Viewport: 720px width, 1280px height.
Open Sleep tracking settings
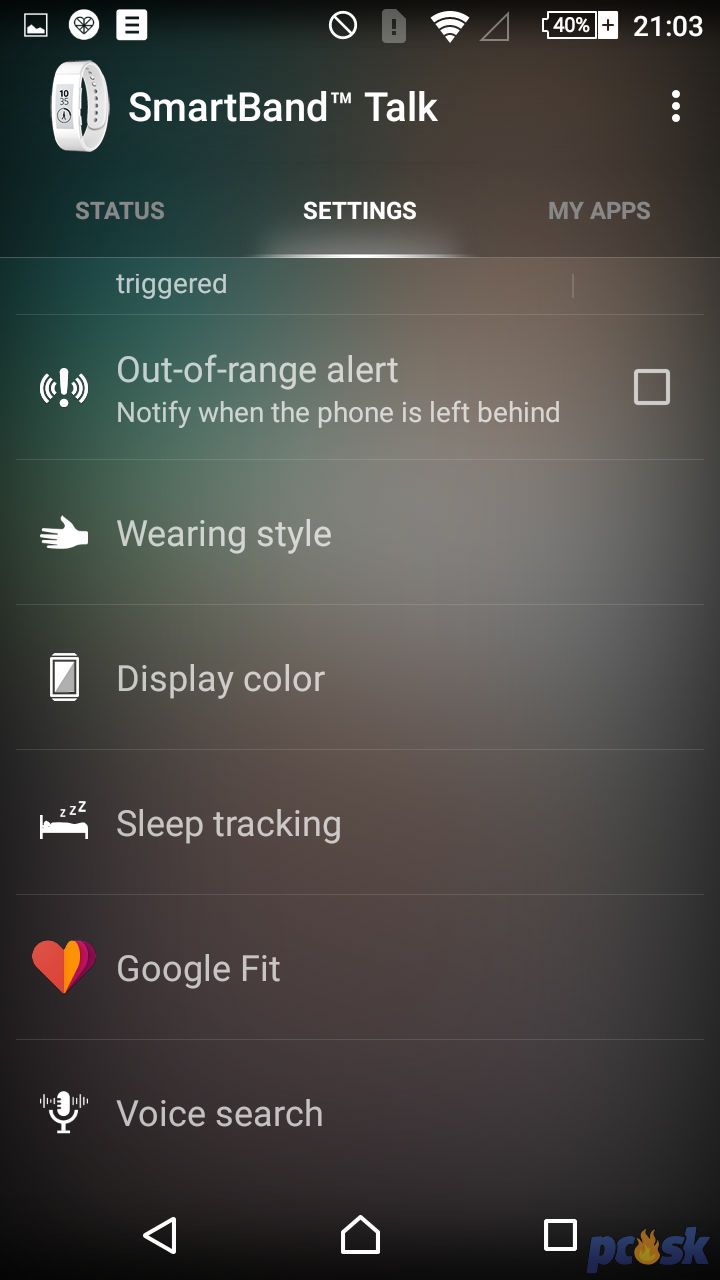point(360,823)
